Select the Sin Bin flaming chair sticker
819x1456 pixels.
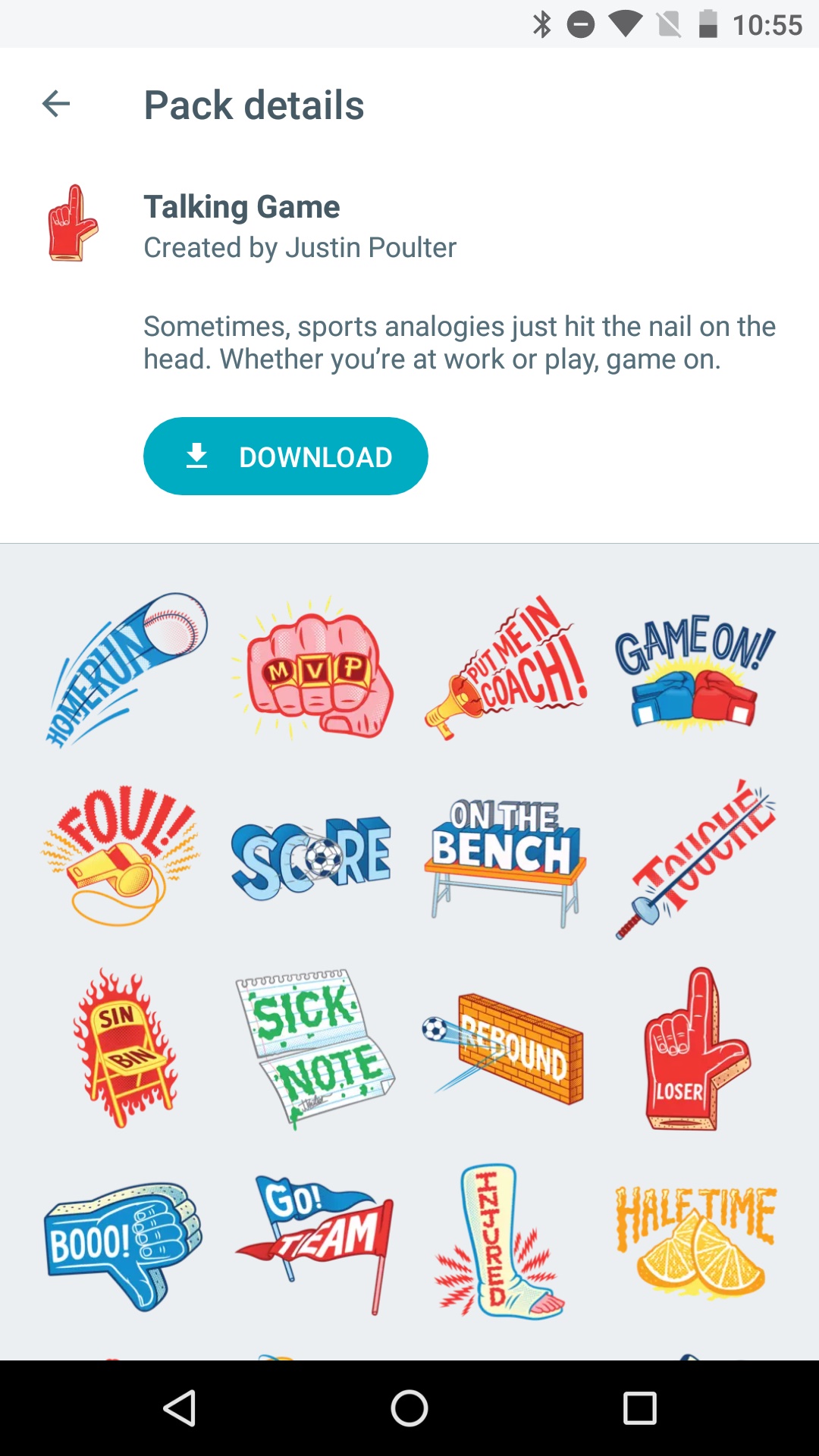(125, 1048)
